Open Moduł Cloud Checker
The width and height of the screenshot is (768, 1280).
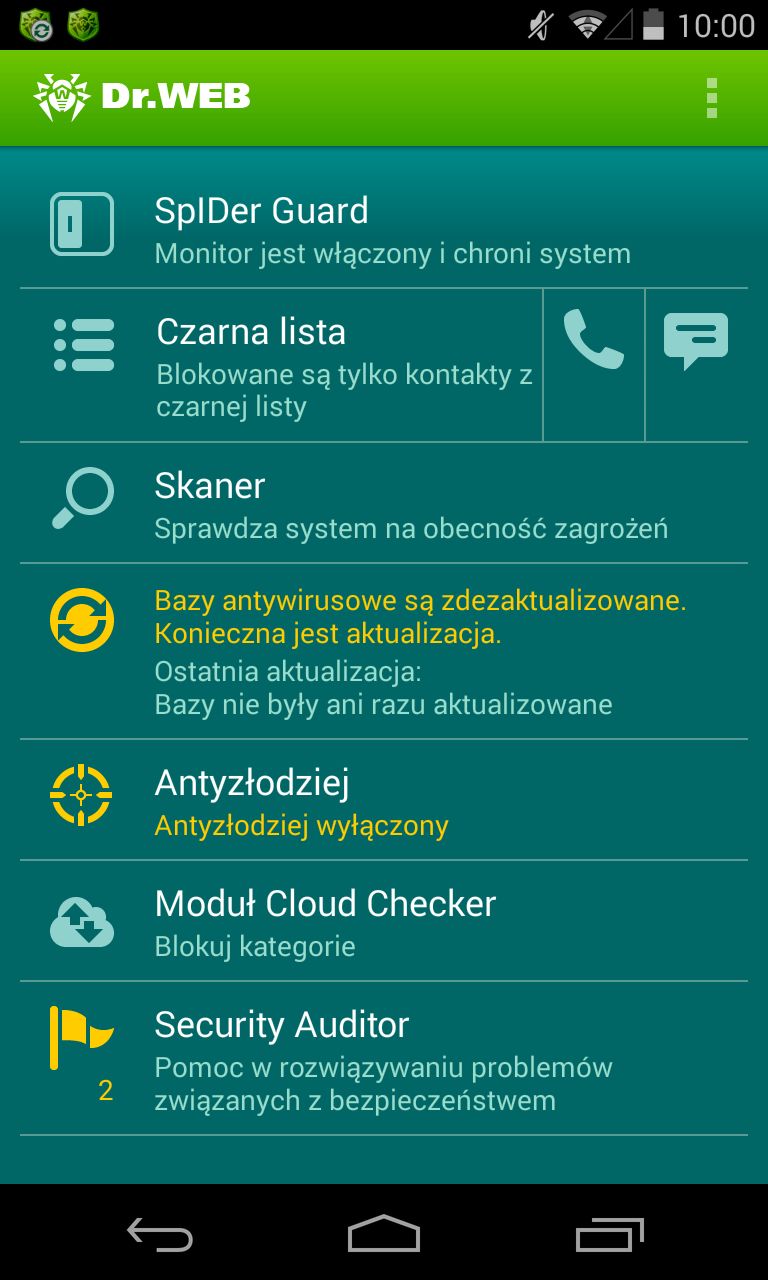(x=384, y=921)
